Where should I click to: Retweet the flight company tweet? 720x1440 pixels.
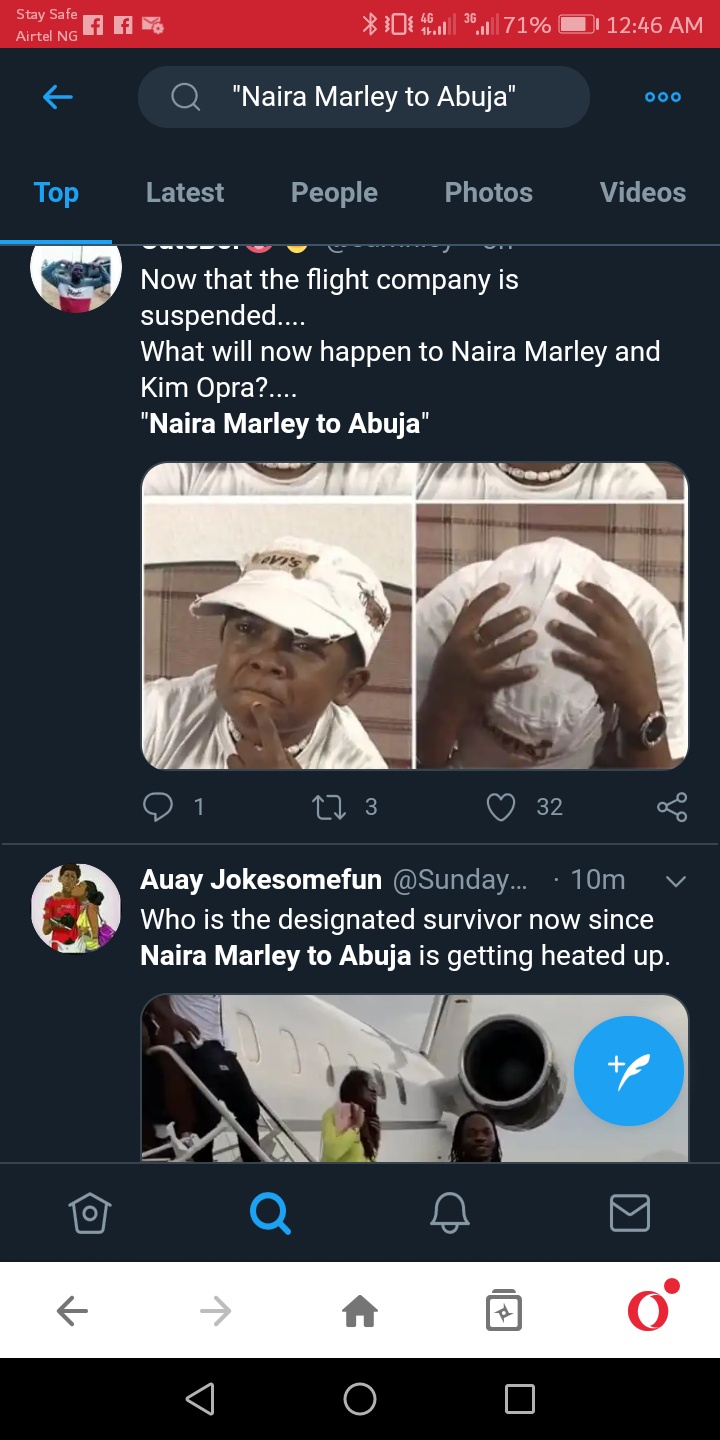(x=329, y=806)
